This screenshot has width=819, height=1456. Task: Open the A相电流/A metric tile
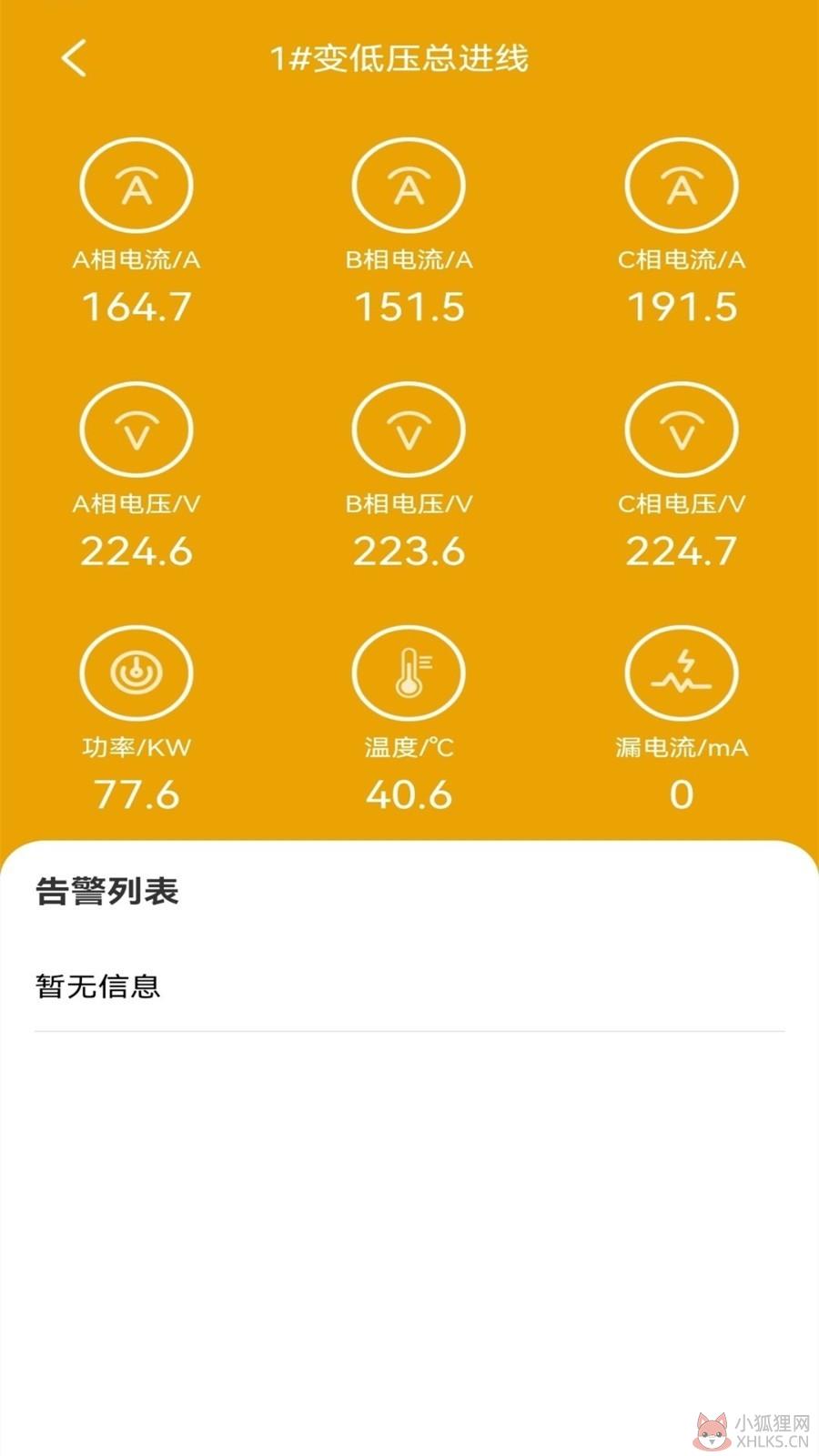click(x=136, y=232)
